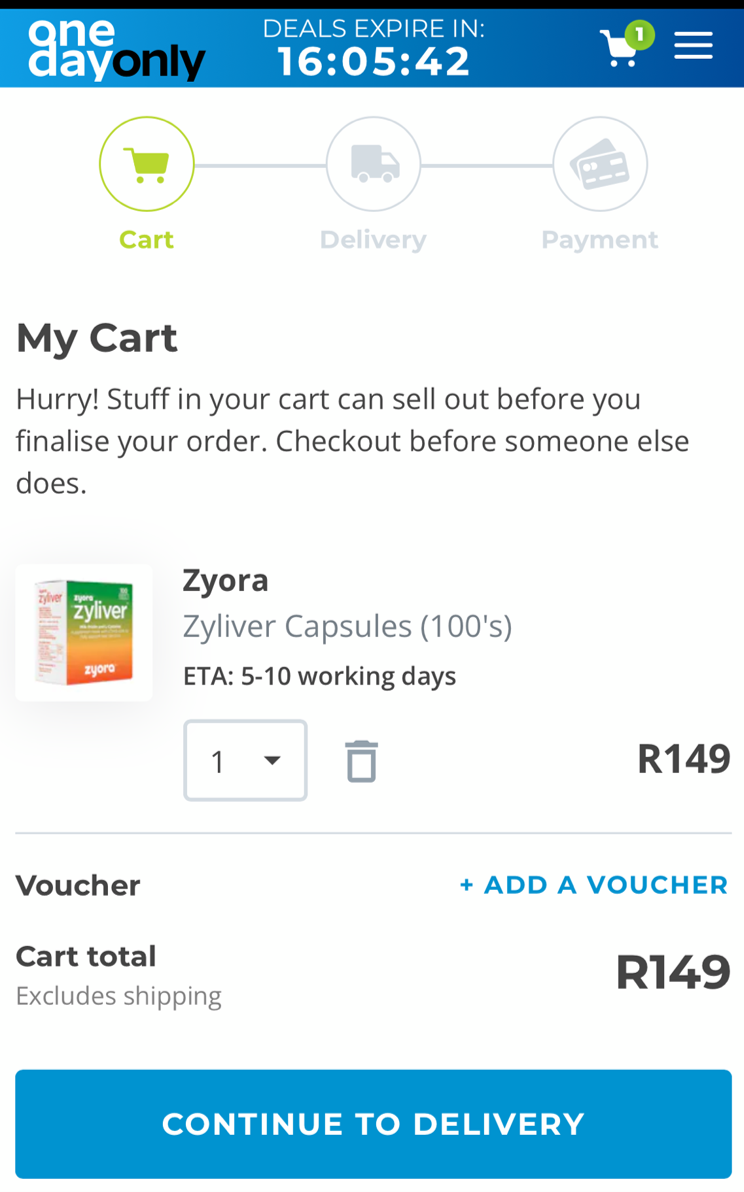Click the Cart step label text
Screen dimensions: 744x1192
coord(146,239)
